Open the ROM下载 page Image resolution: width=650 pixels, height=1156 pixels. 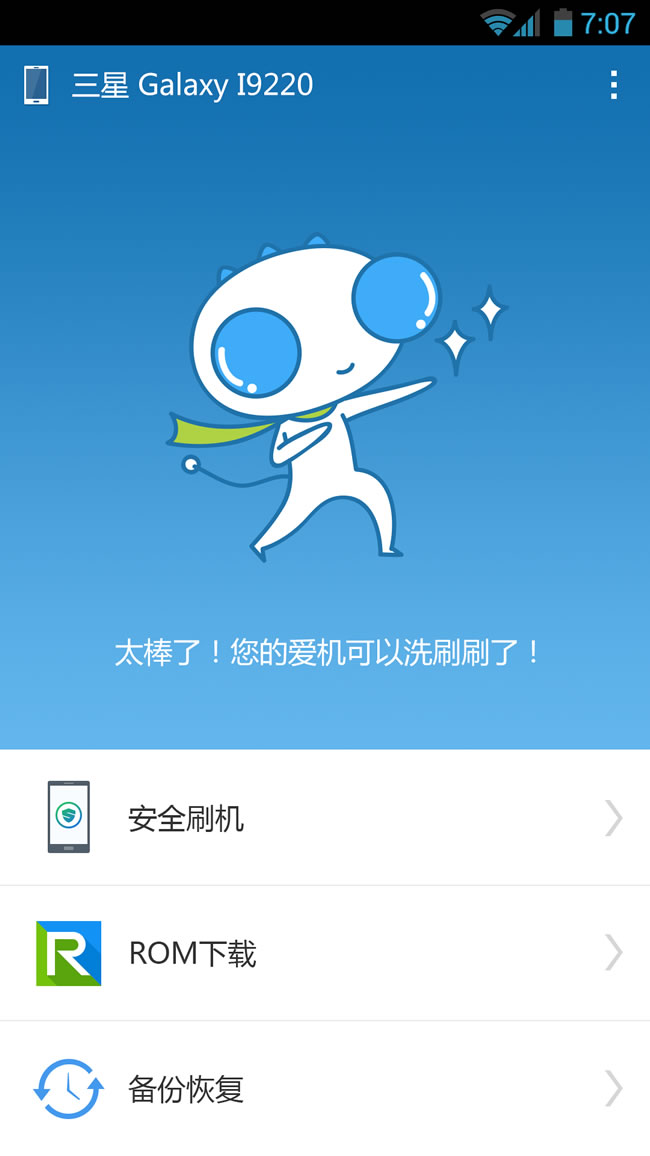pos(325,953)
